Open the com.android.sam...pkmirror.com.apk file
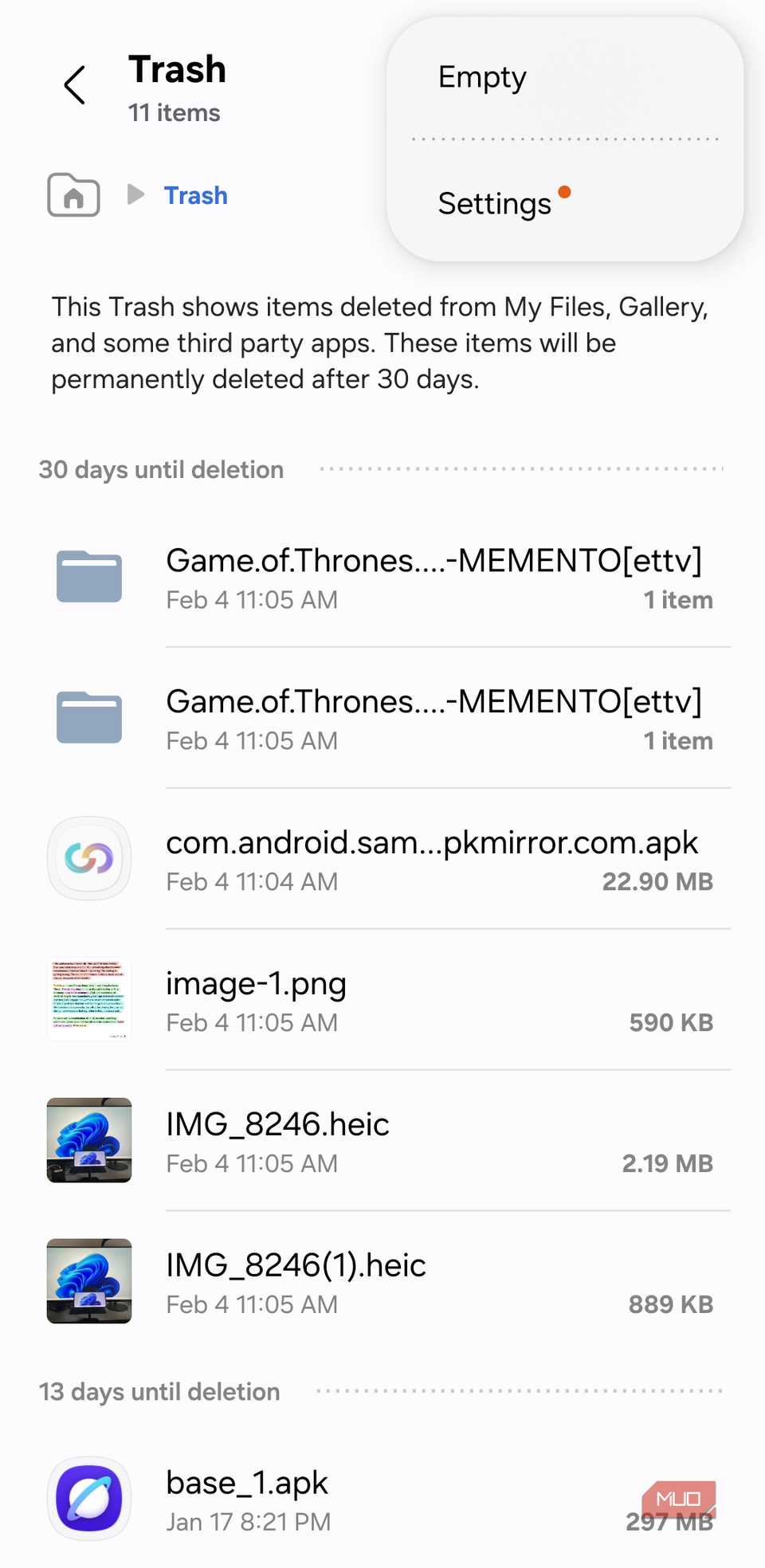This screenshot has height=1568, width=765. [431, 859]
